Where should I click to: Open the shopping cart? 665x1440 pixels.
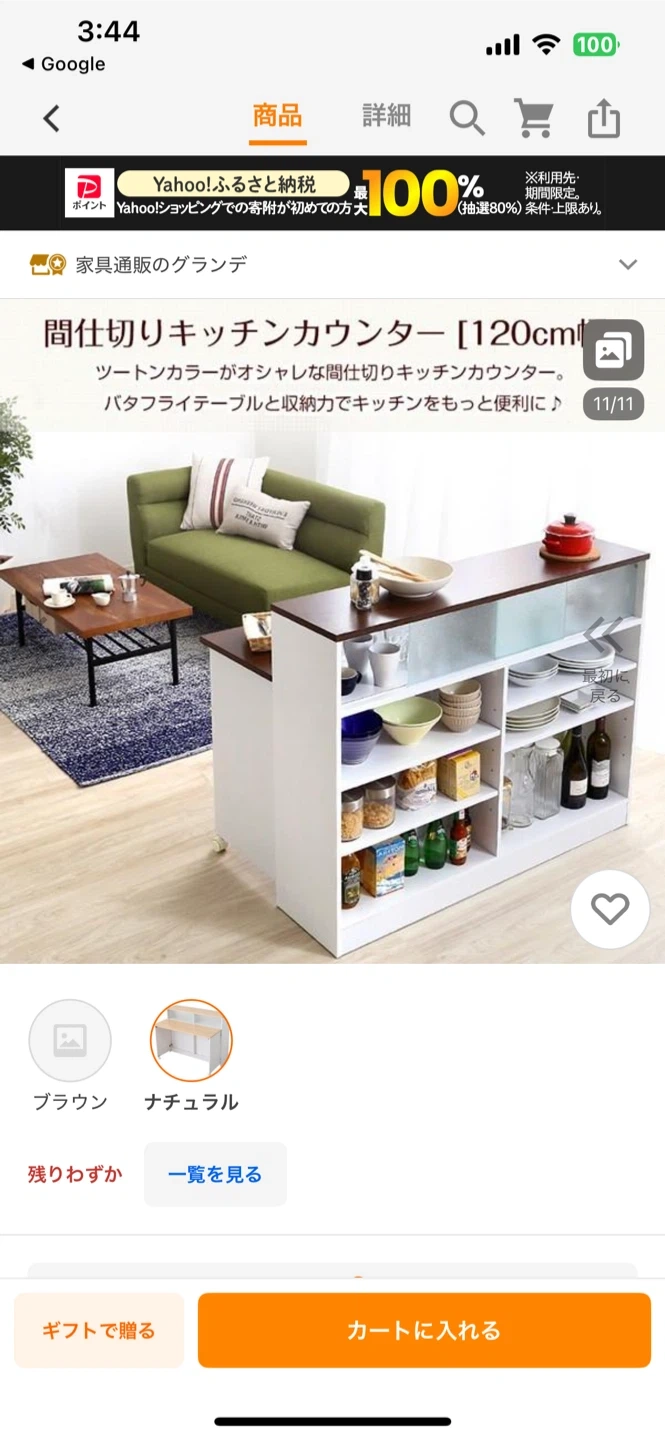click(x=534, y=119)
